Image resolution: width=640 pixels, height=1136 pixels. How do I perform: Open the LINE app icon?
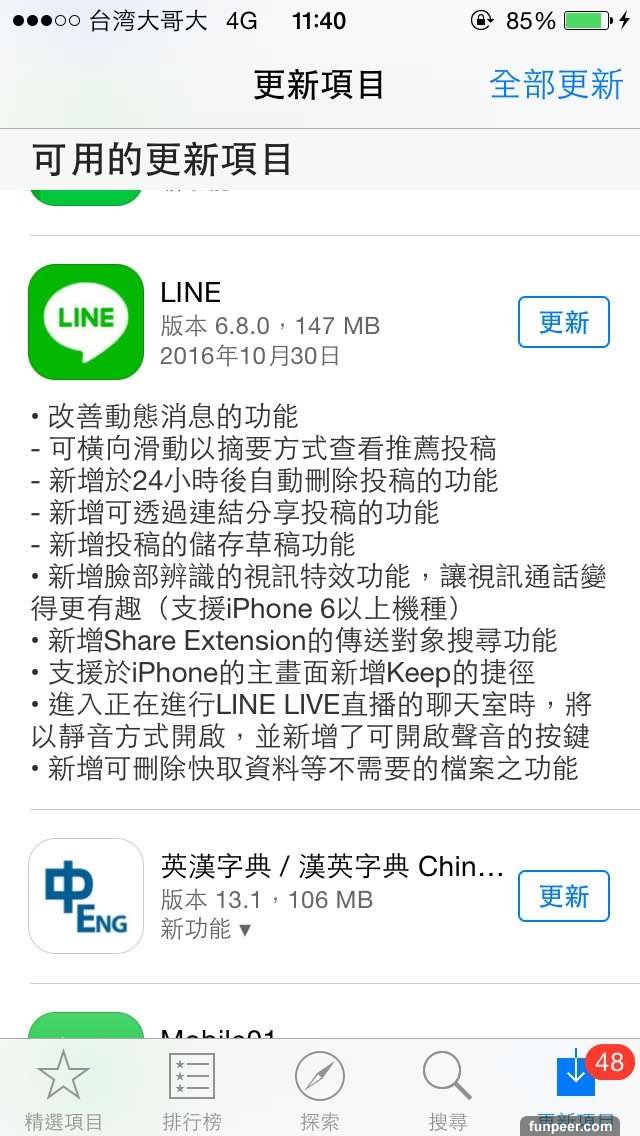pyautogui.click(x=86, y=322)
